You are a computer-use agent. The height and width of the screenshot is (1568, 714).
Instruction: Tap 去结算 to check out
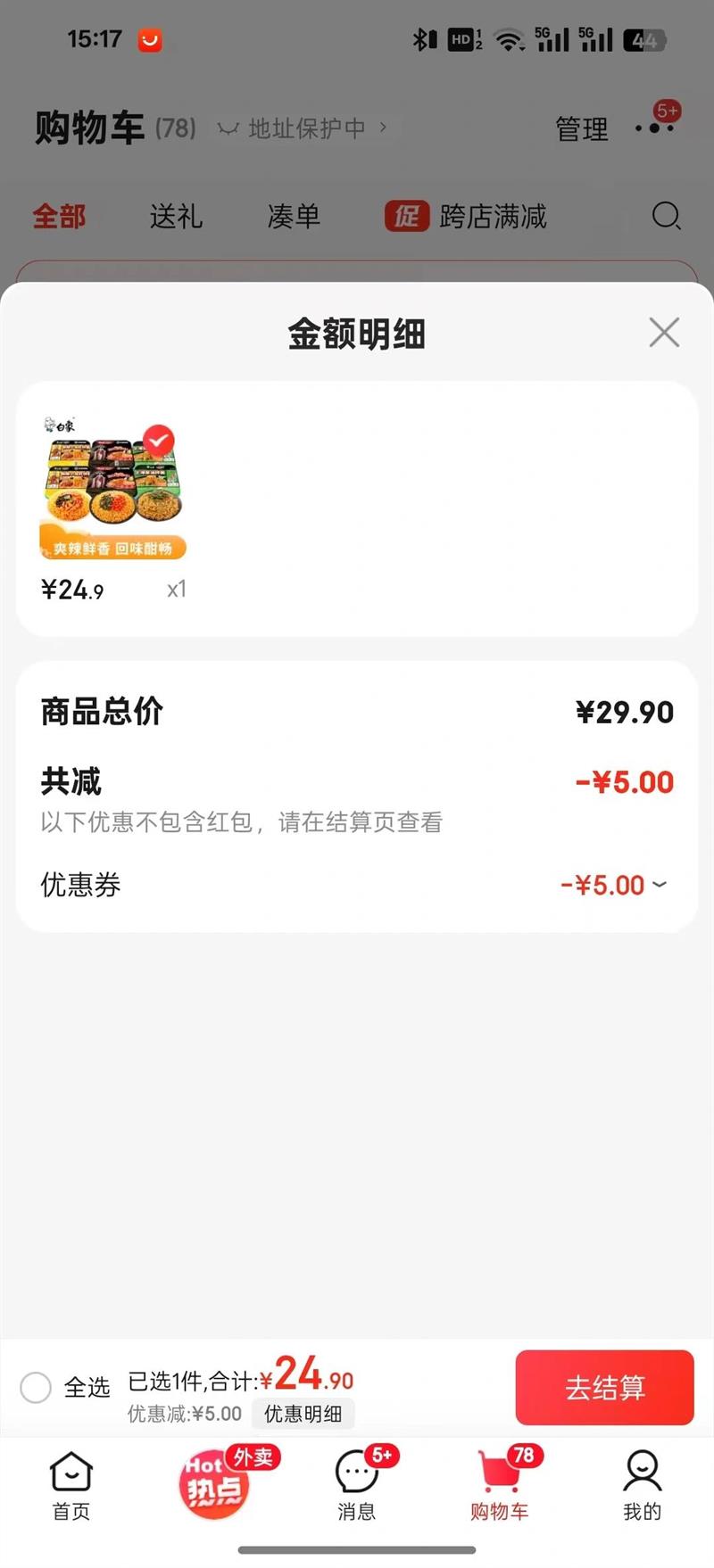pyautogui.click(x=604, y=1387)
